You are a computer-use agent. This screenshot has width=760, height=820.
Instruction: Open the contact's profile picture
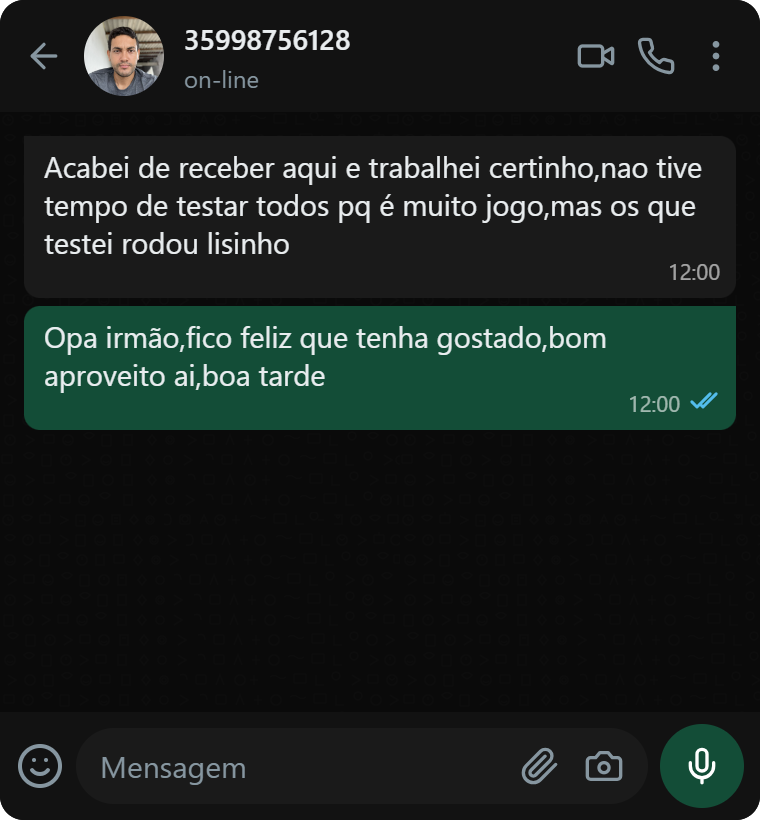(123, 56)
